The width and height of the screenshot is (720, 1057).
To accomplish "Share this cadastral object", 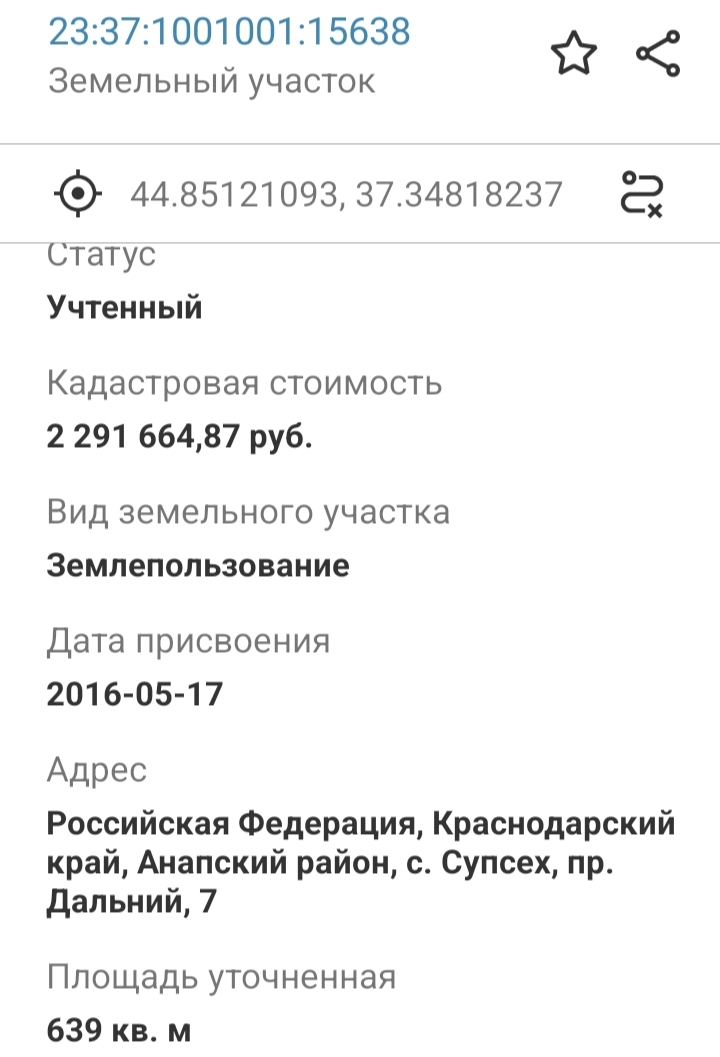I will coord(658,54).
